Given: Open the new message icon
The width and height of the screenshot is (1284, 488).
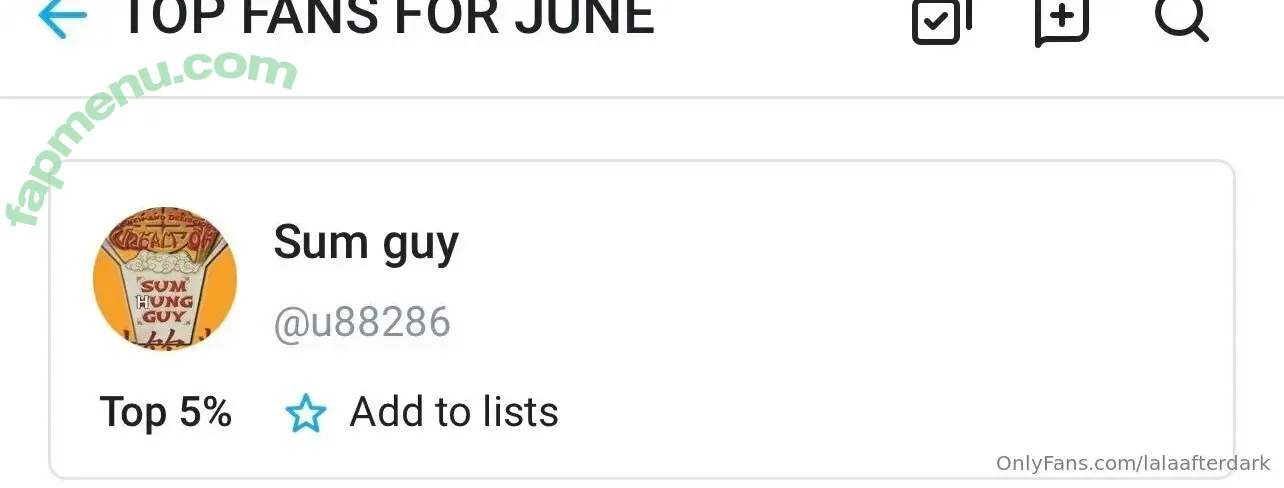Looking at the screenshot, I should (1061, 20).
